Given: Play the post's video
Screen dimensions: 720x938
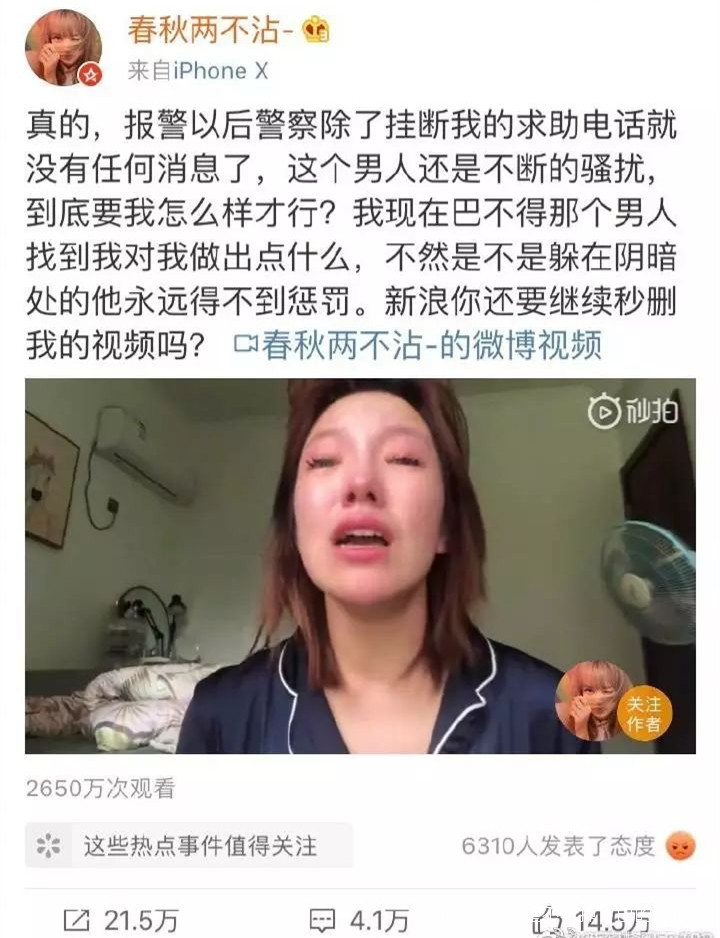Looking at the screenshot, I should pos(359,565).
